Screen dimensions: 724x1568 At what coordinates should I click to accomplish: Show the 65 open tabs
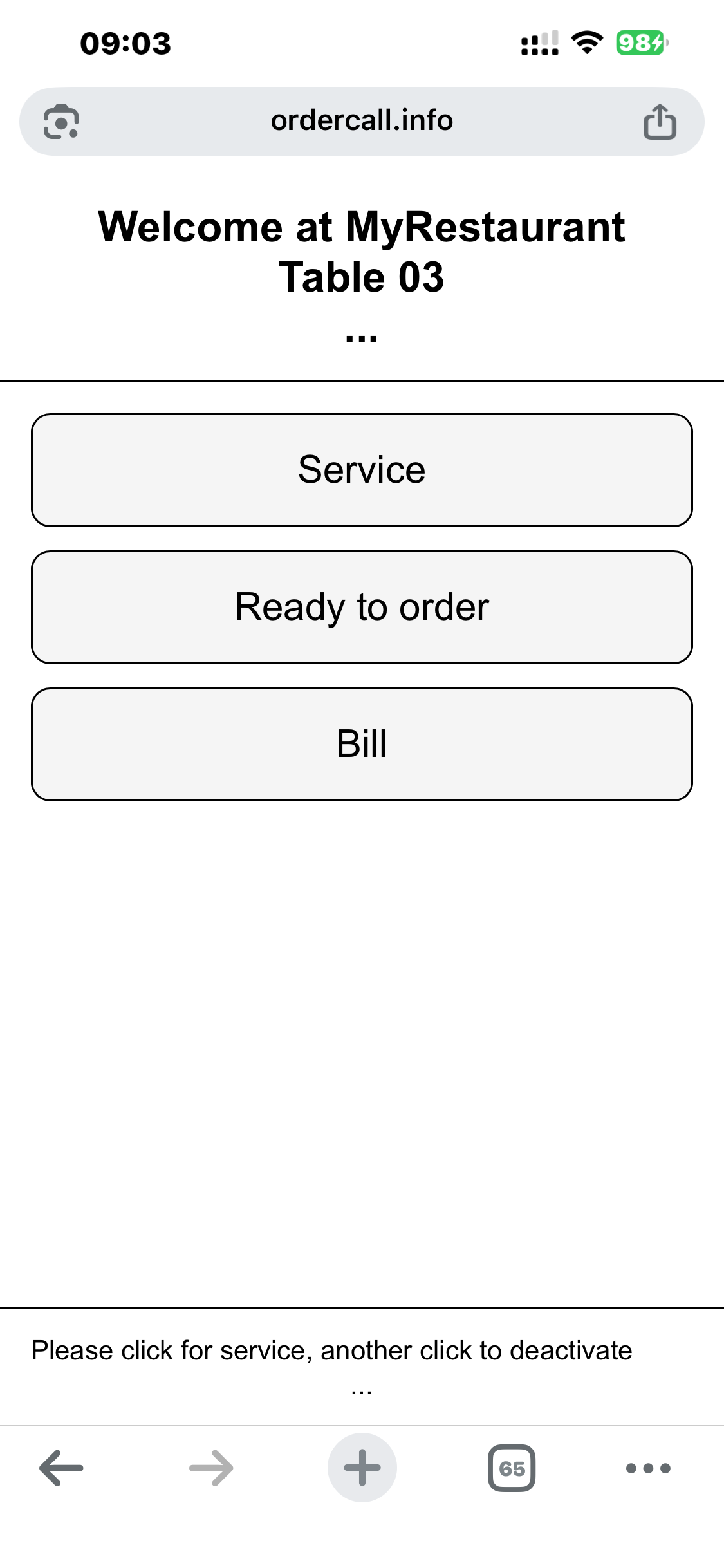click(512, 1468)
